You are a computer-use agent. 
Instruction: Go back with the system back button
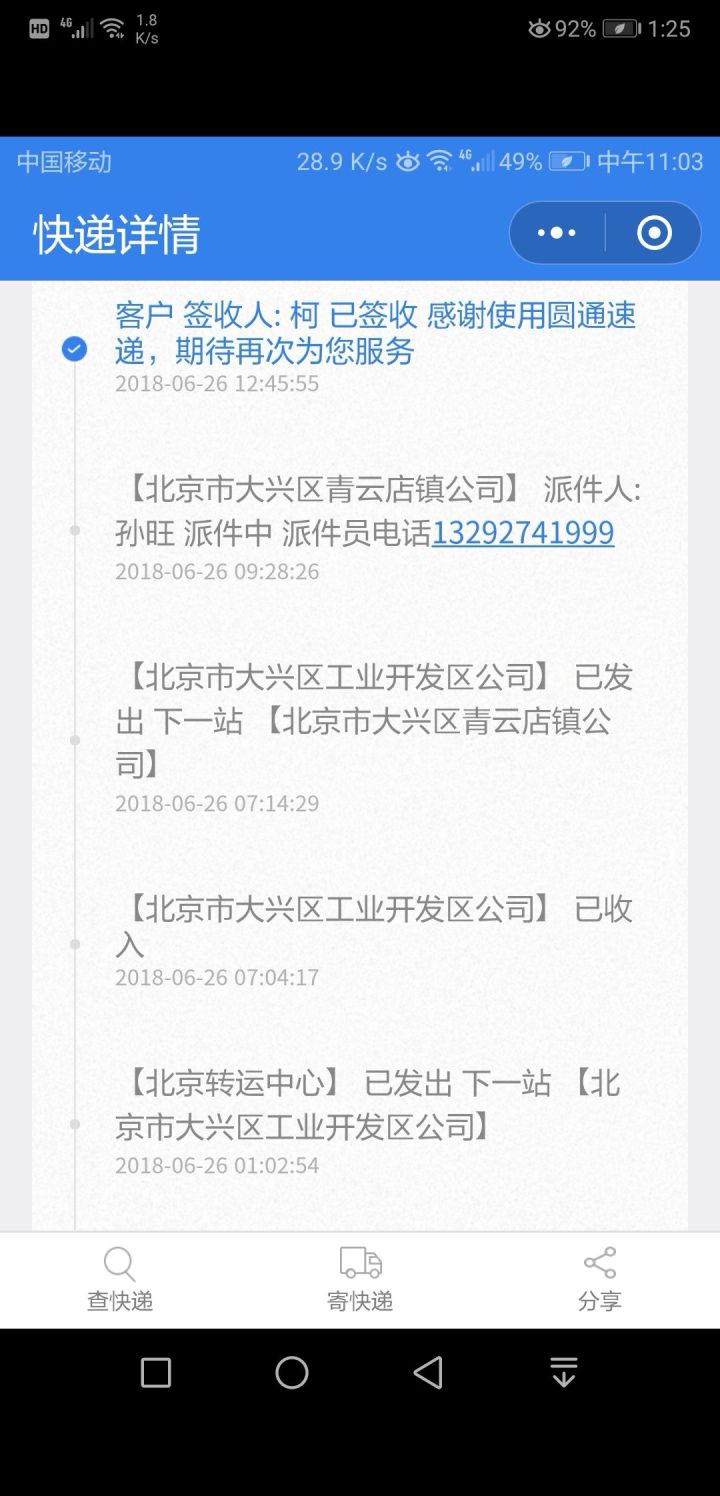point(428,1373)
